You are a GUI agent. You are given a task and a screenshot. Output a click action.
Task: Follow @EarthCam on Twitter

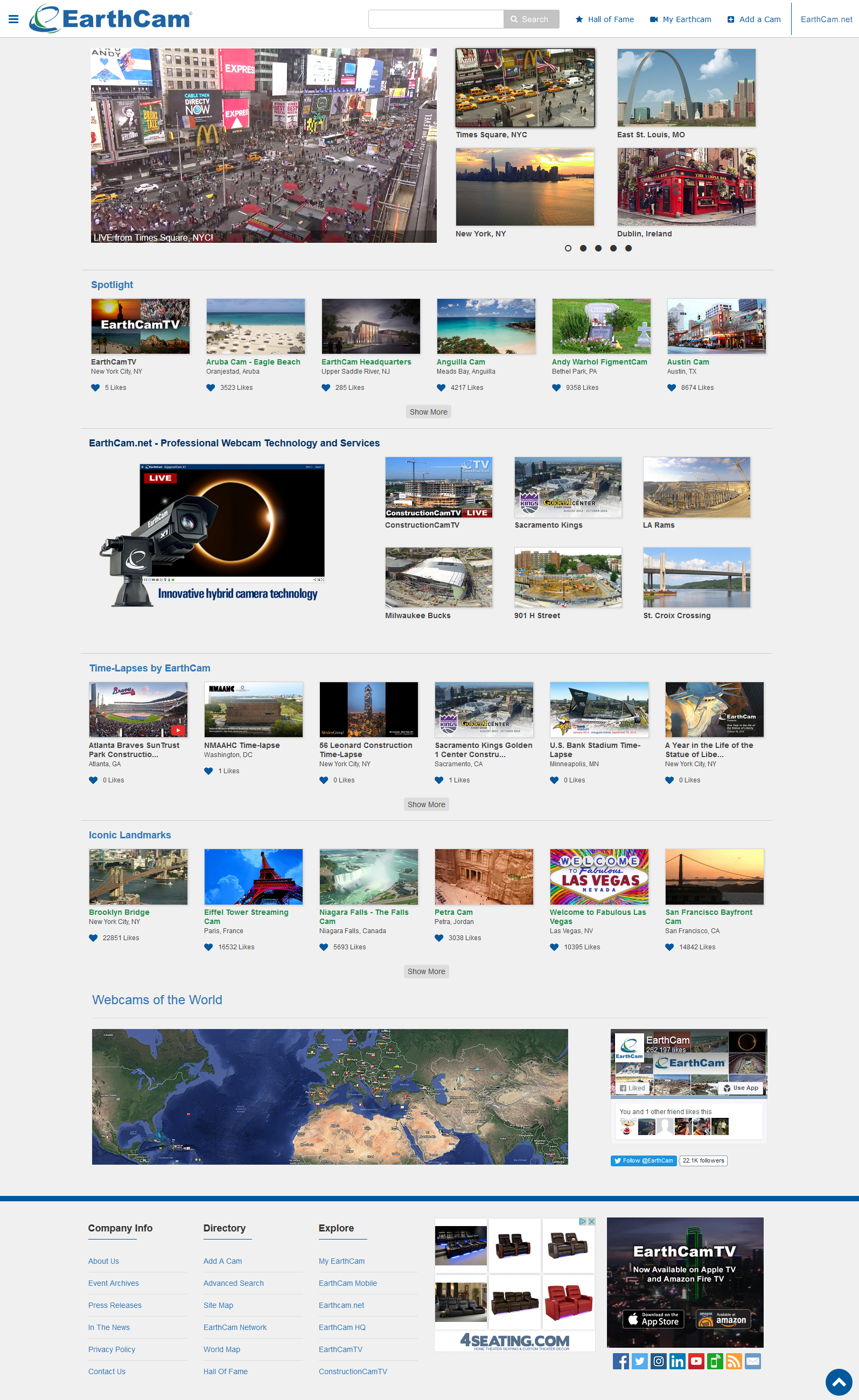click(644, 1160)
